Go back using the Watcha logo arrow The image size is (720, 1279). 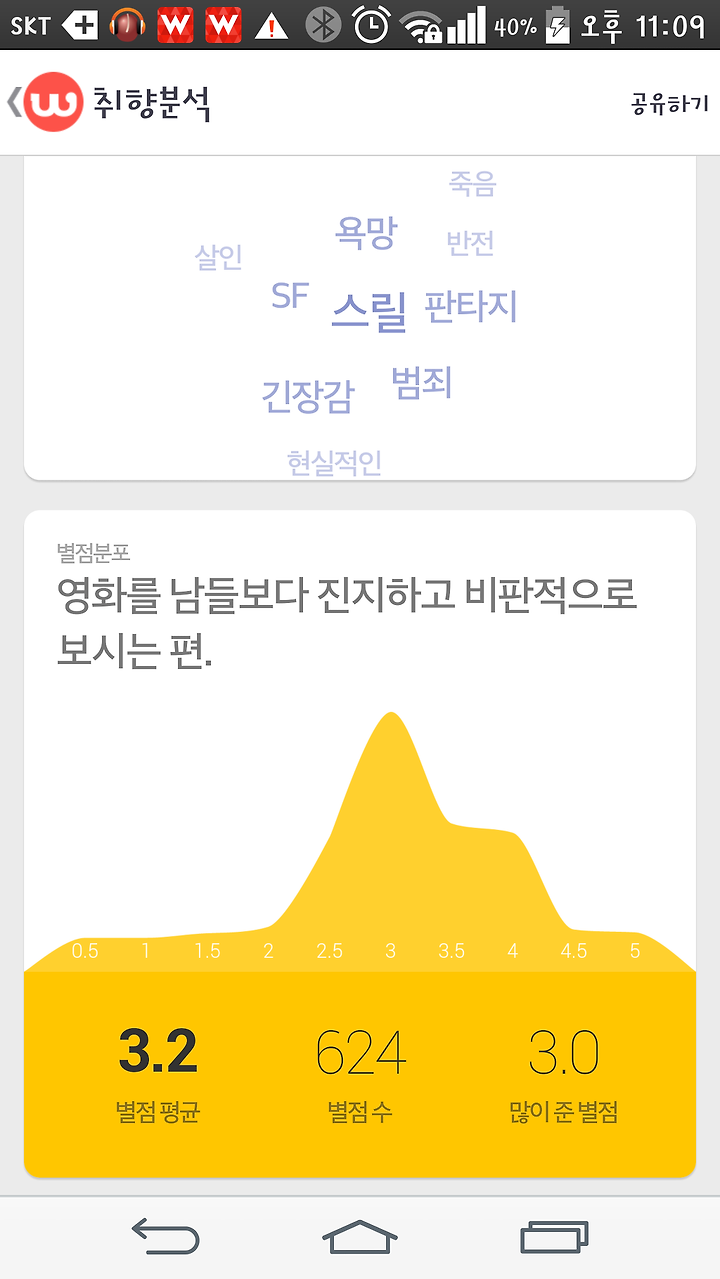coord(46,102)
